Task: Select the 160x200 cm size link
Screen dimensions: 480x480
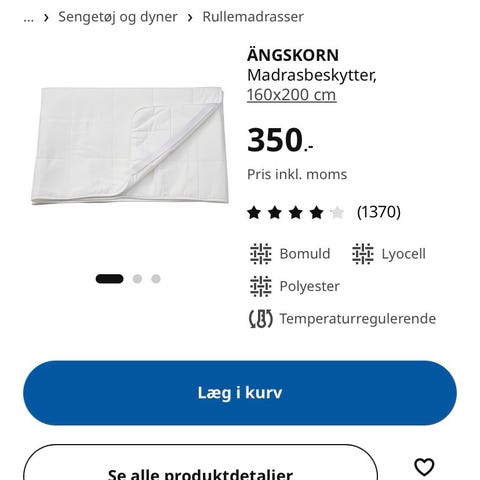Action: coord(292,95)
